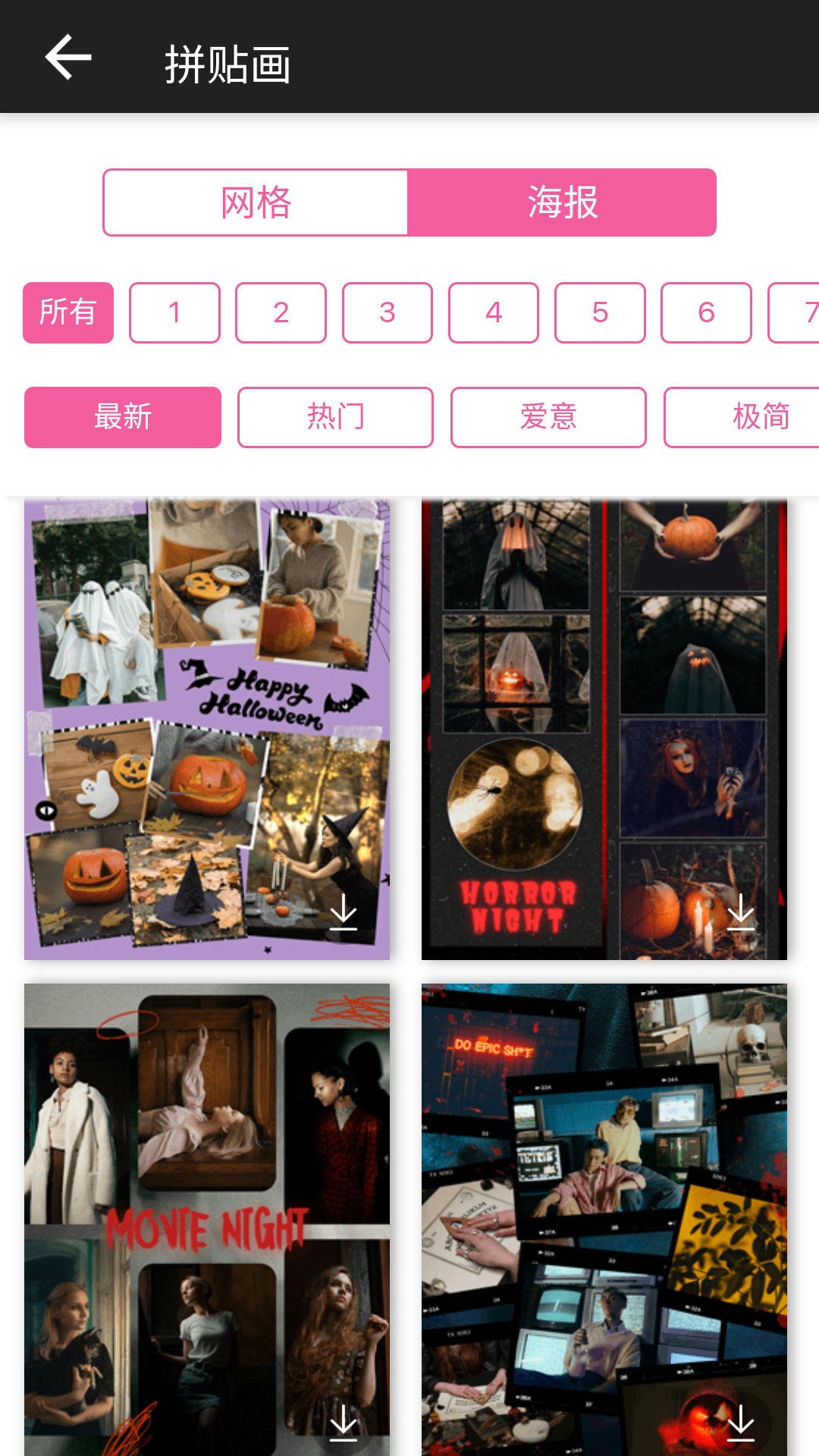This screenshot has height=1456, width=819.
Task: Go back using the arrow icon
Action: click(68, 58)
